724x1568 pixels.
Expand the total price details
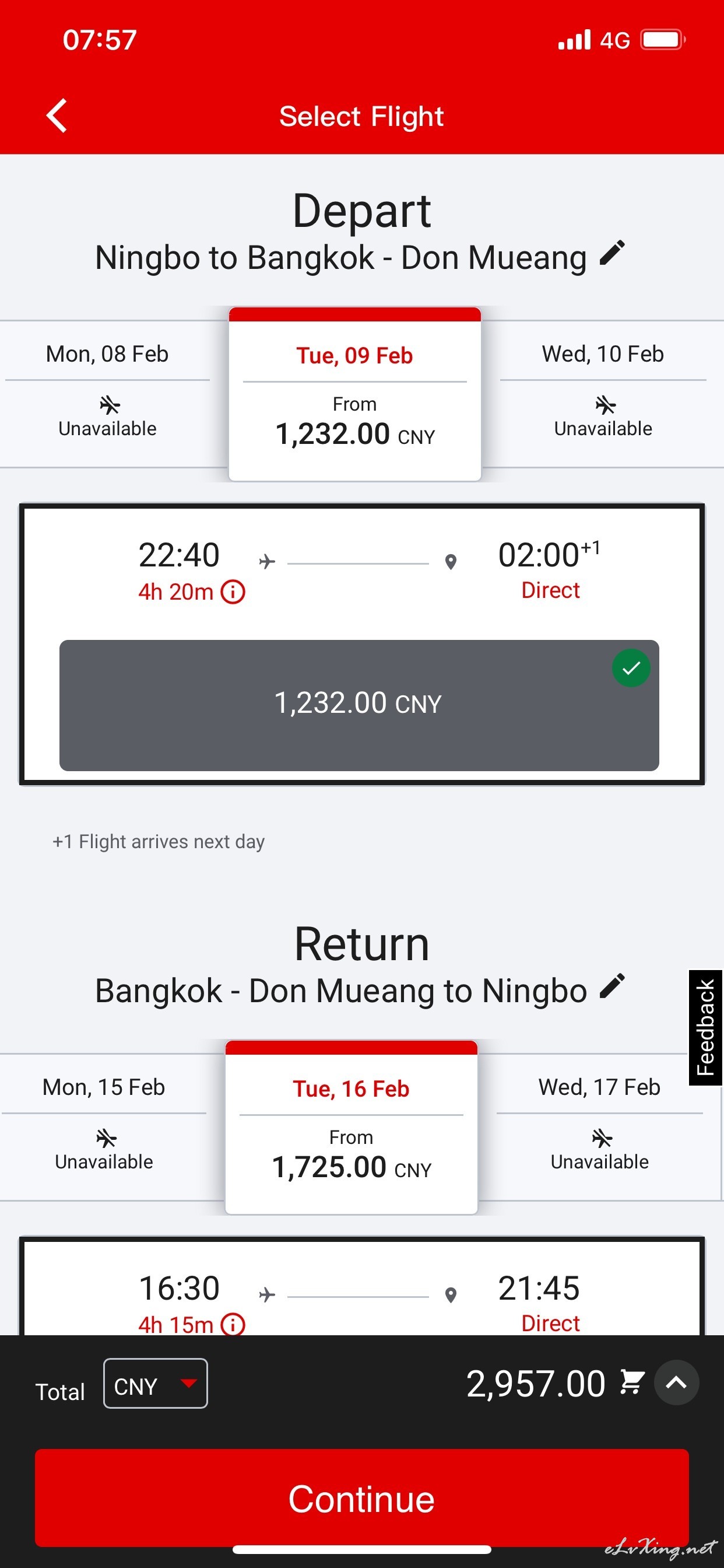(x=676, y=1382)
